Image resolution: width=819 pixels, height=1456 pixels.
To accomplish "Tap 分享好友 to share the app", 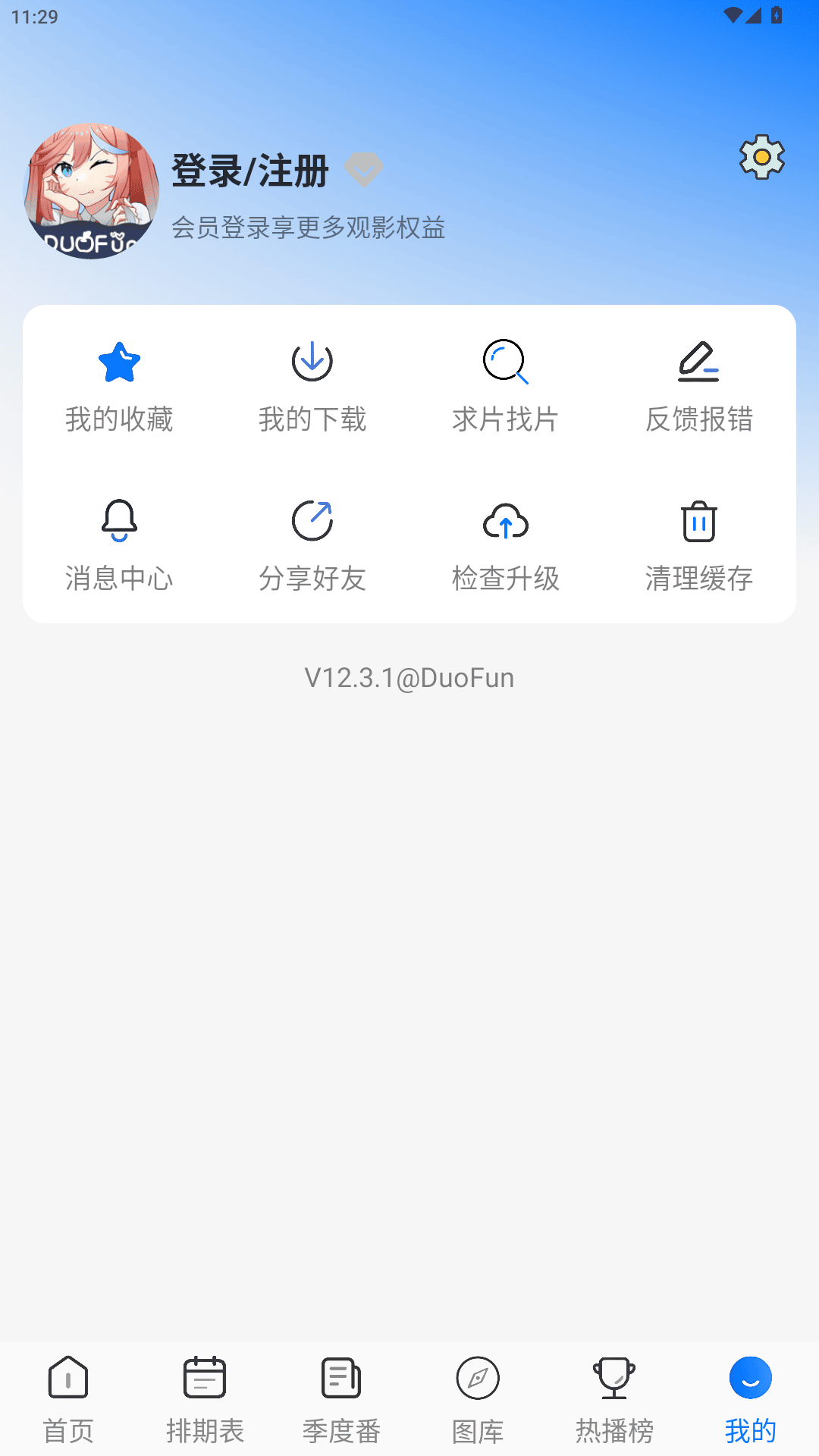I will pos(312,546).
